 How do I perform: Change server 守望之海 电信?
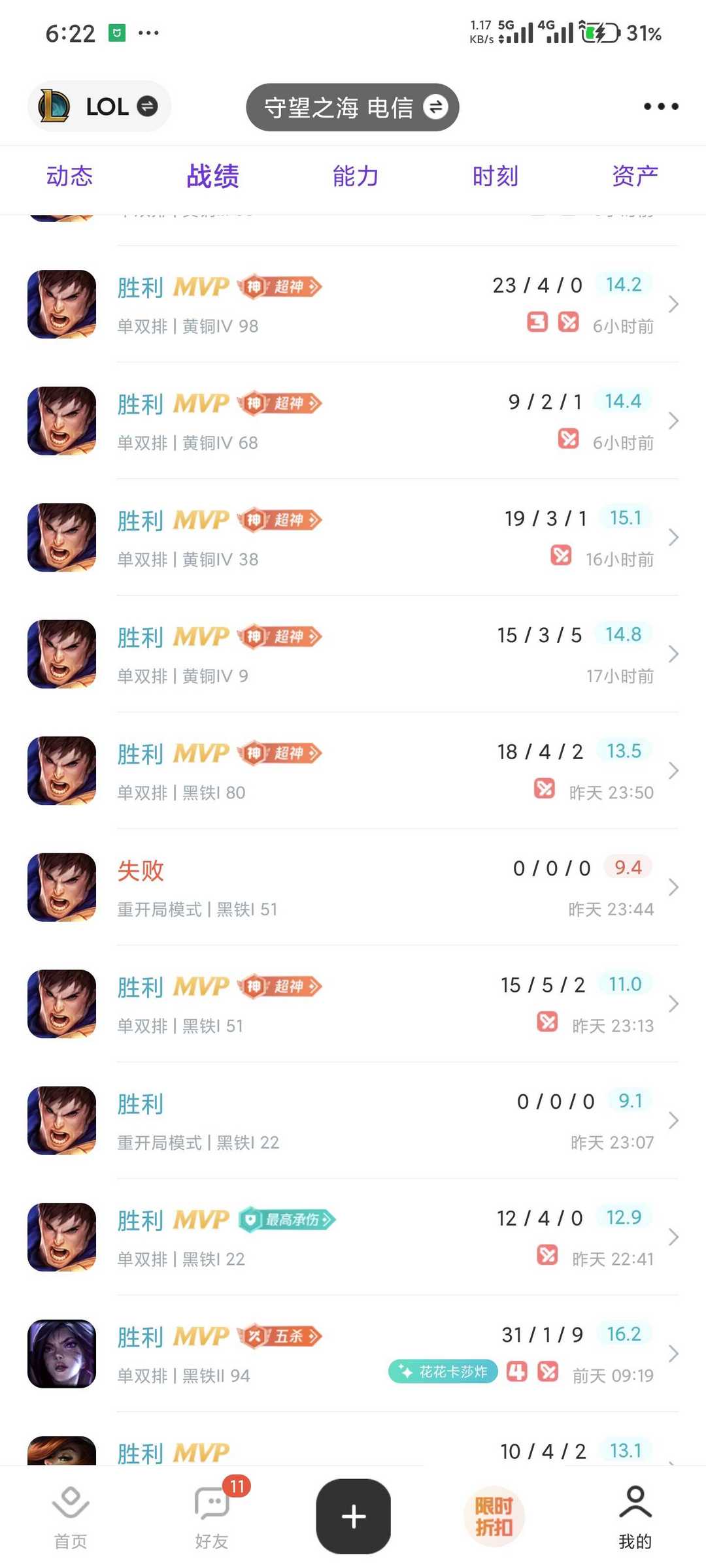(352, 107)
